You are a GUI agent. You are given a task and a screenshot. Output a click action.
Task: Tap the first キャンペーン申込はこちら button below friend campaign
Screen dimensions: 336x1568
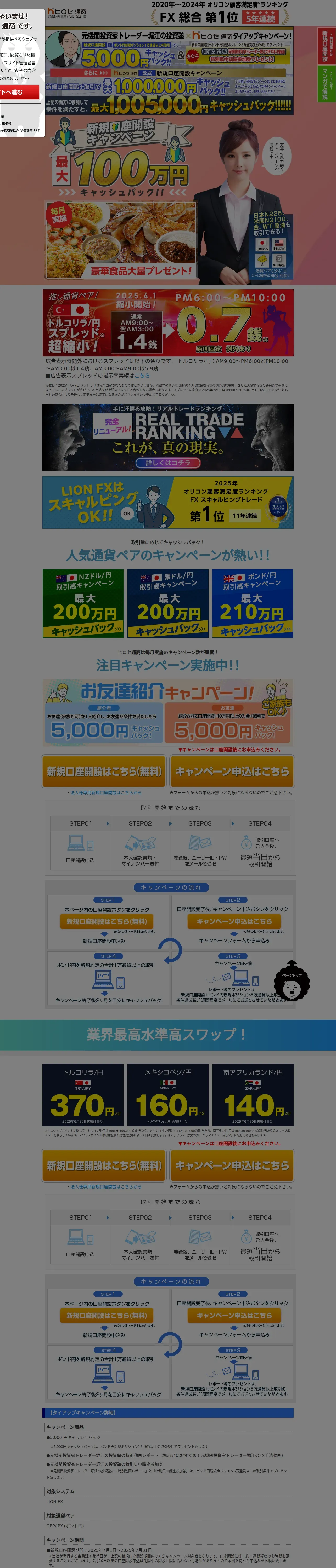[232, 771]
